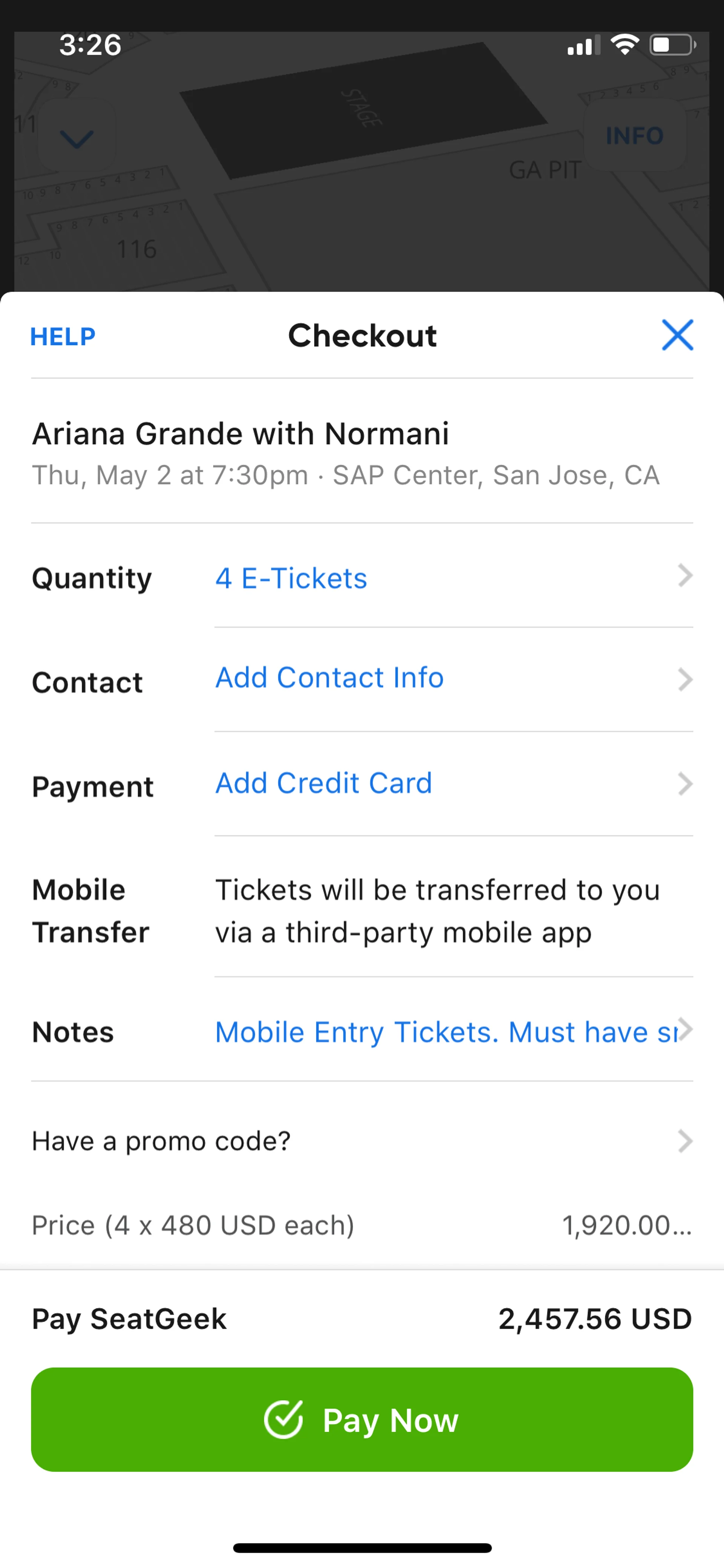Add a credit card for payment

click(324, 783)
